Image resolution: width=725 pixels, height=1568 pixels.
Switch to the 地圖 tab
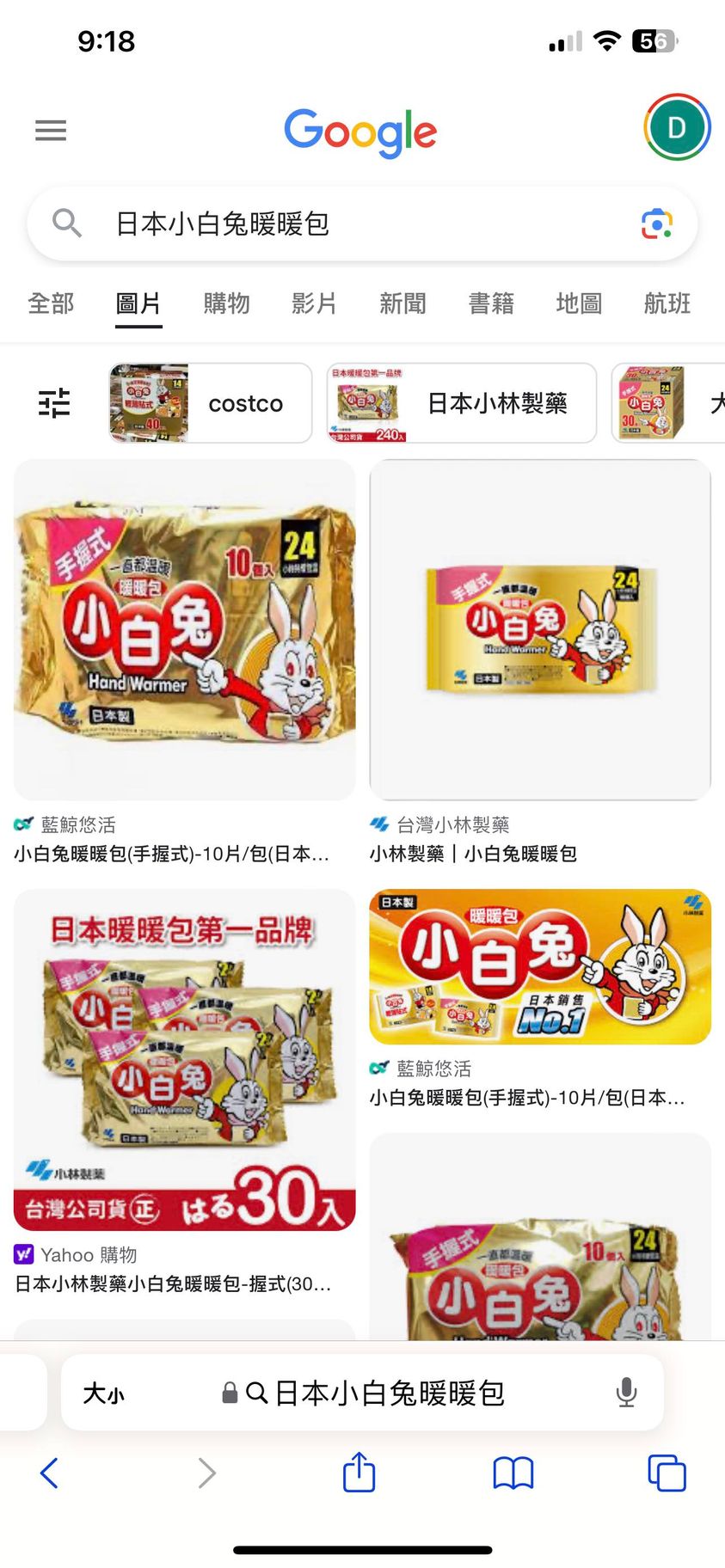click(x=579, y=303)
